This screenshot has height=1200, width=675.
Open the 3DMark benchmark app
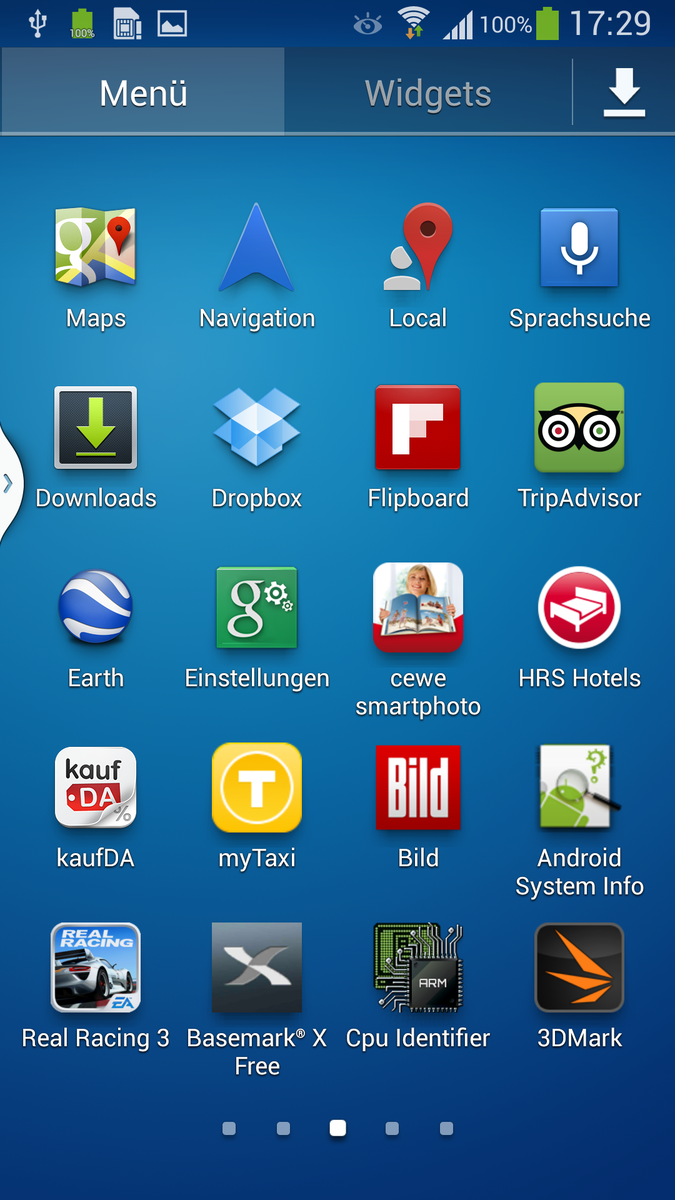coord(579,967)
